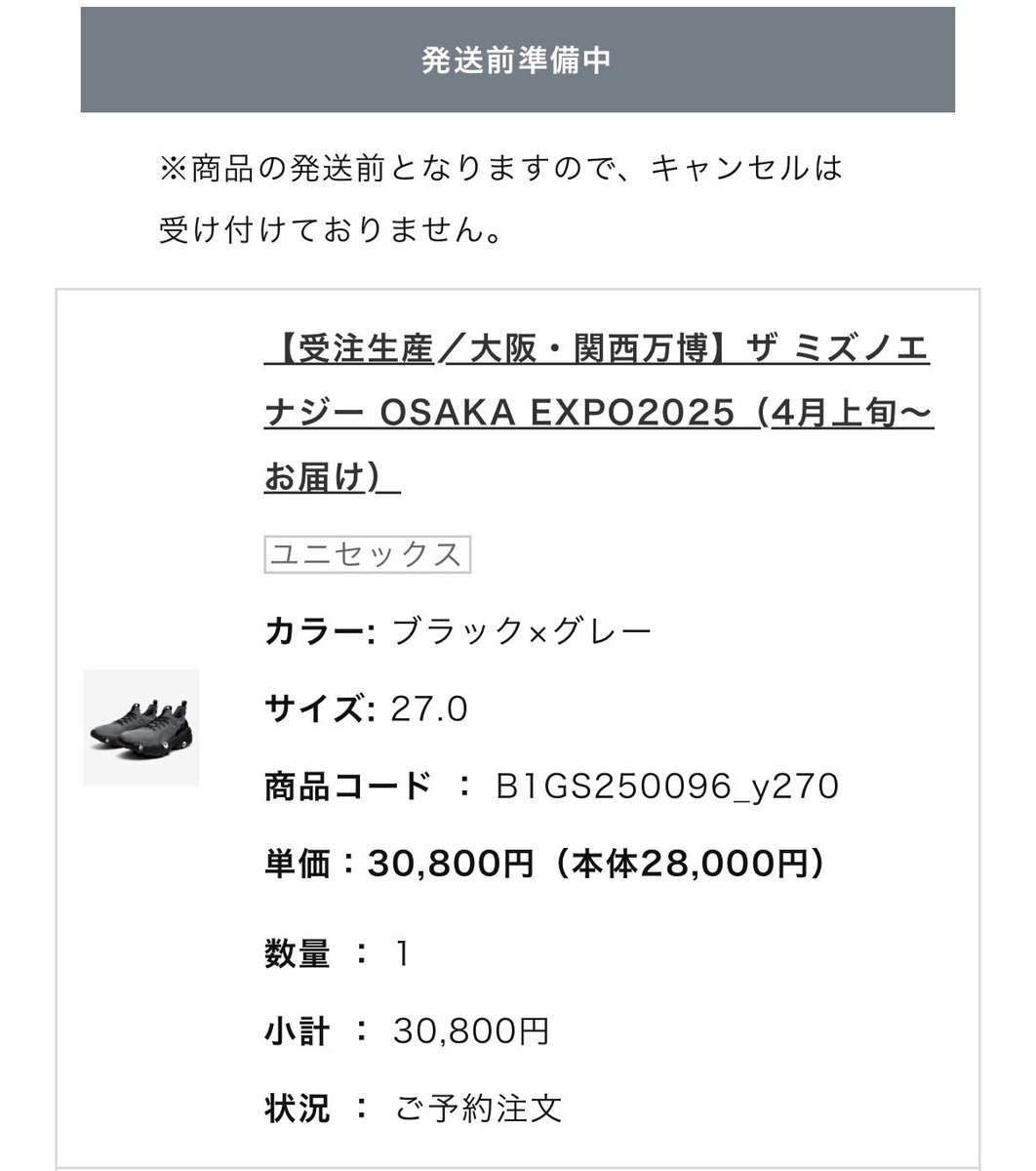Screen dimensions: 1036x1171
Task: Open the ザ ミズノエナジー OSAKA EXPO2025 product link
Action: [x=597, y=414]
